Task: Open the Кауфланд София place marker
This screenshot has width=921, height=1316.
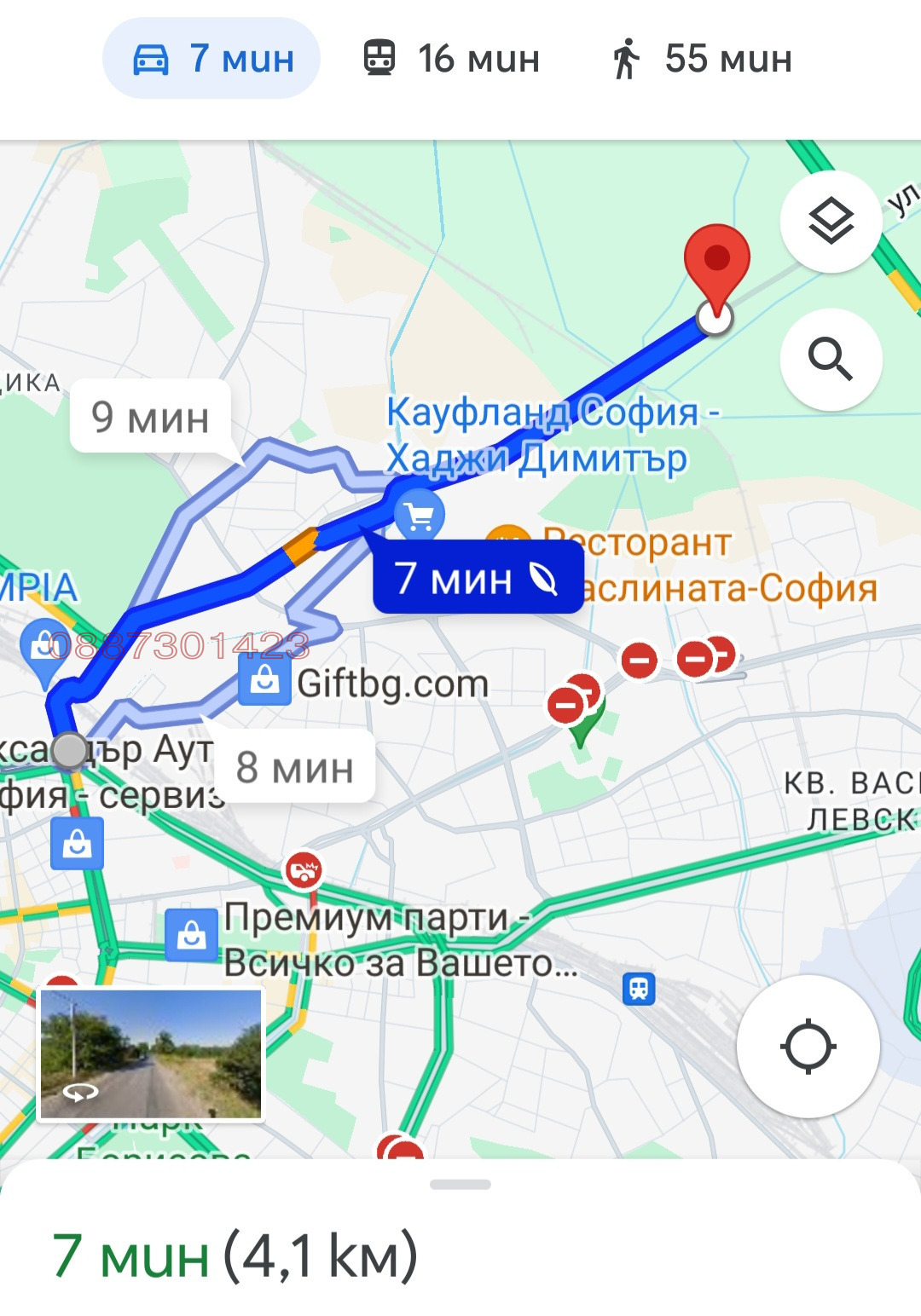Action: pos(419,515)
